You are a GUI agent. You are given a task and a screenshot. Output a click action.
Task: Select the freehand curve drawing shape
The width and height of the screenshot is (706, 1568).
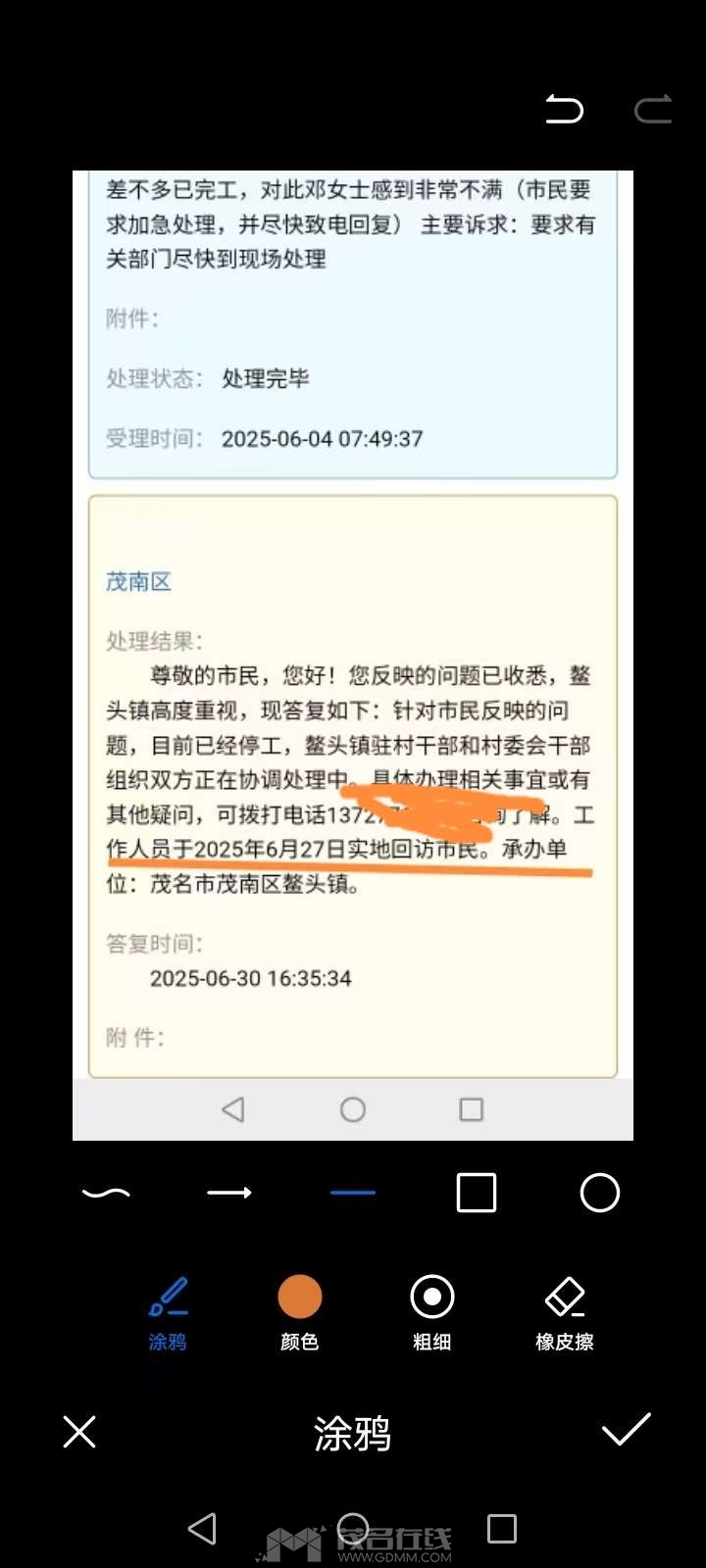pyautogui.click(x=106, y=1193)
